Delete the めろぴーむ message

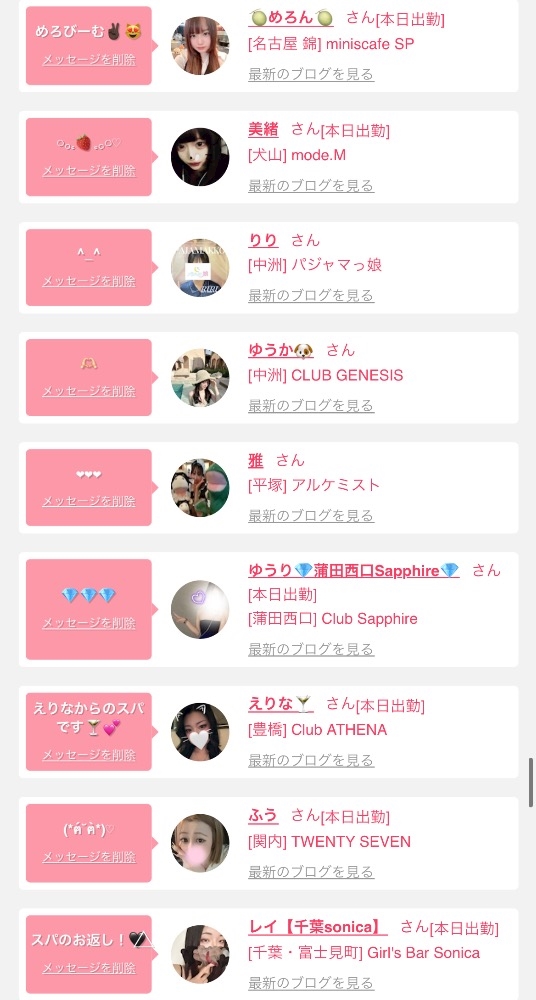coord(89,60)
